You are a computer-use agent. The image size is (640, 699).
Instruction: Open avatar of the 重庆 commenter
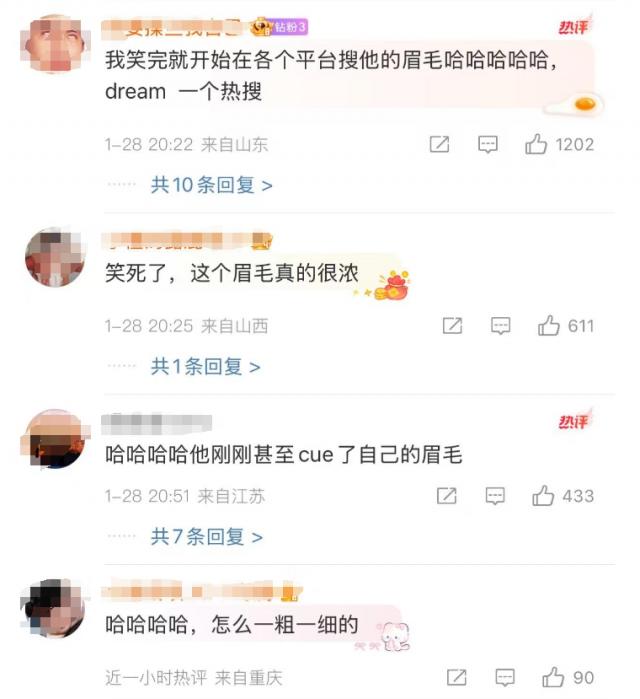pyautogui.click(x=54, y=608)
